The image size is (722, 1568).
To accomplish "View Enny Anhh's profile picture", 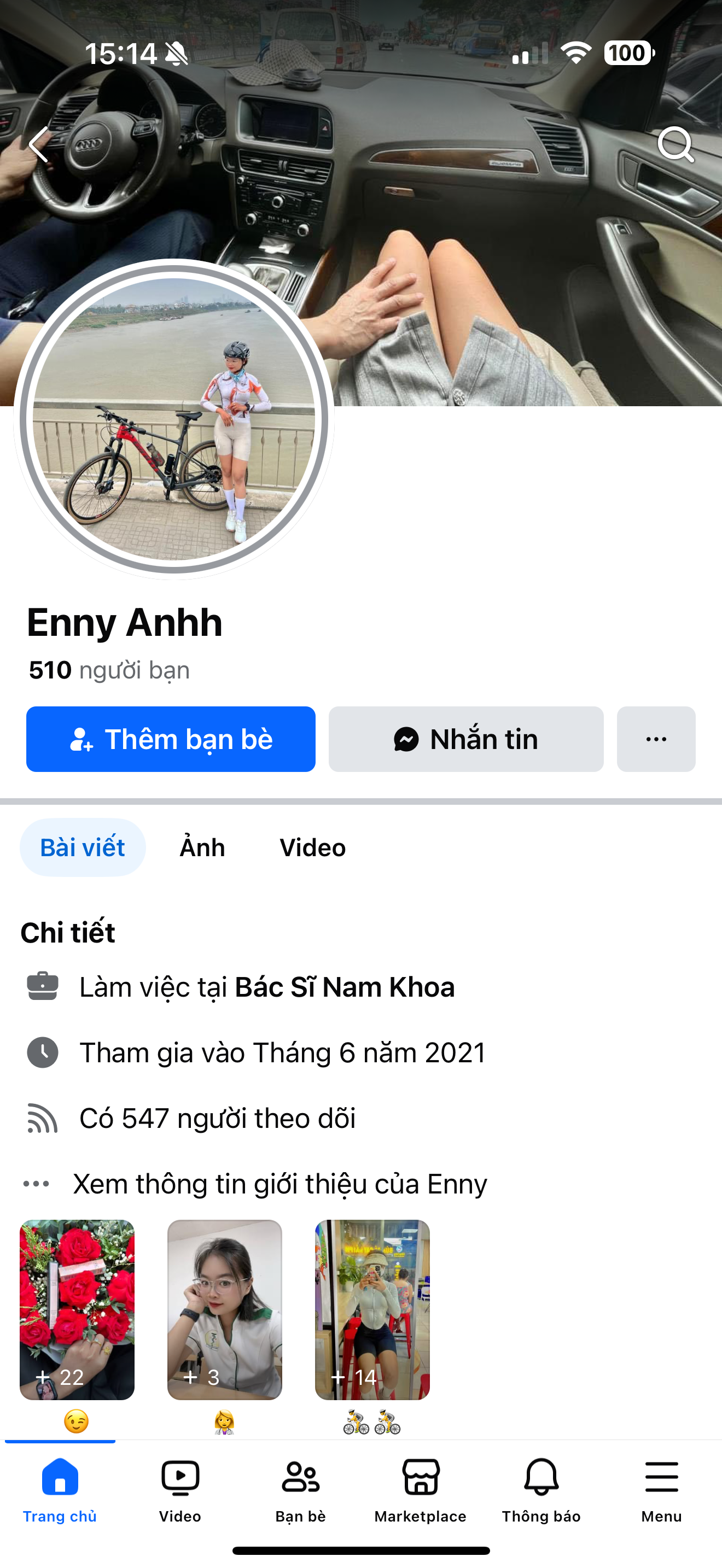I will [x=174, y=420].
